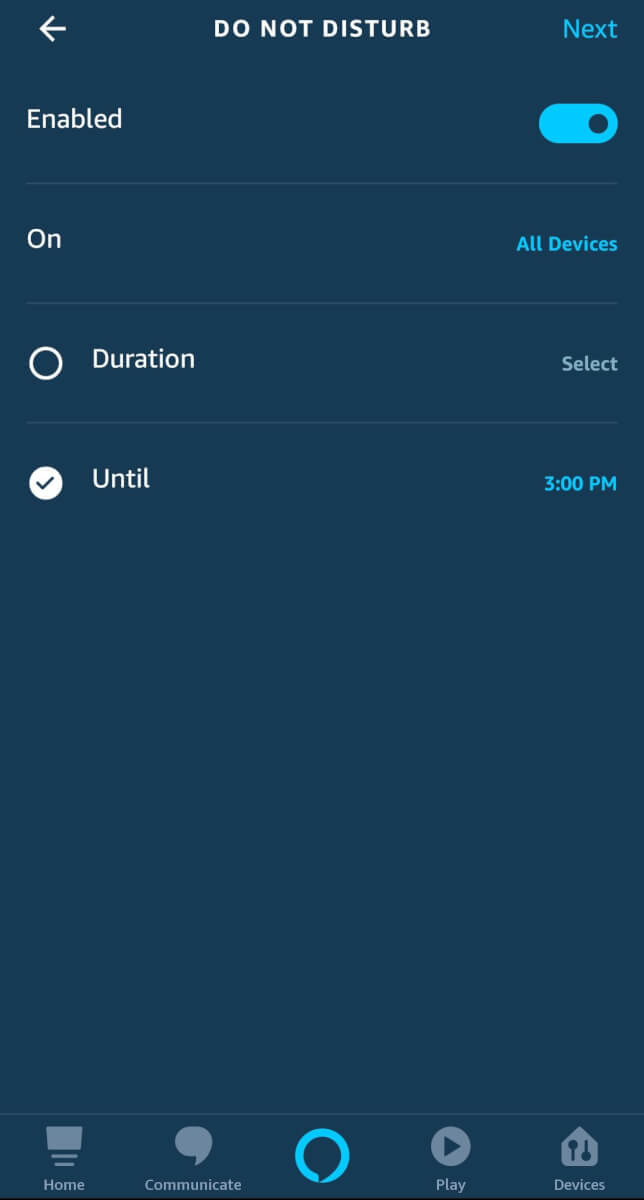Deselect the Until radio option

[46, 483]
